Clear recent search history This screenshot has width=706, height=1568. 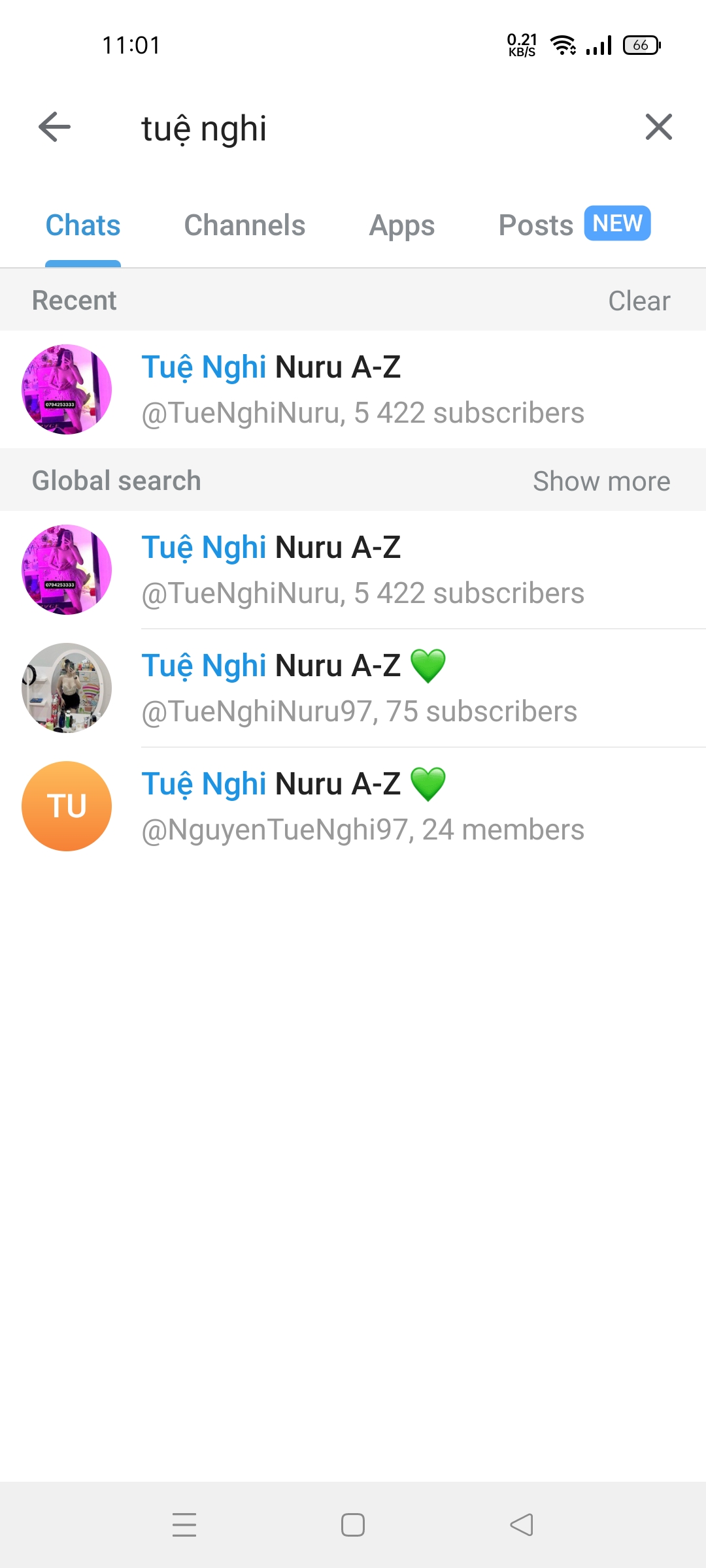tap(639, 301)
